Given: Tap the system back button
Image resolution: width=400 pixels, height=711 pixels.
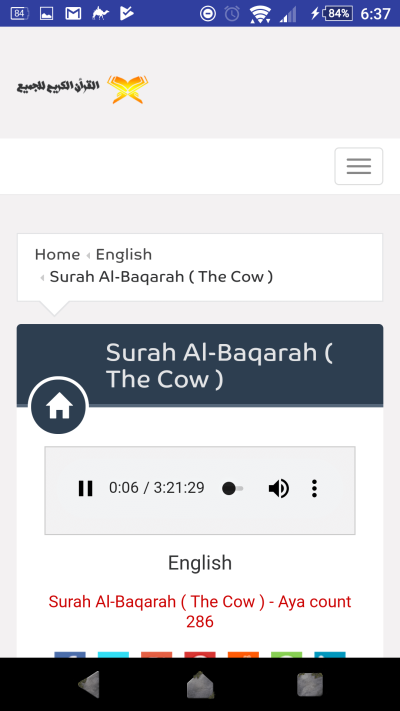Looking at the screenshot, I should (89, 684).
